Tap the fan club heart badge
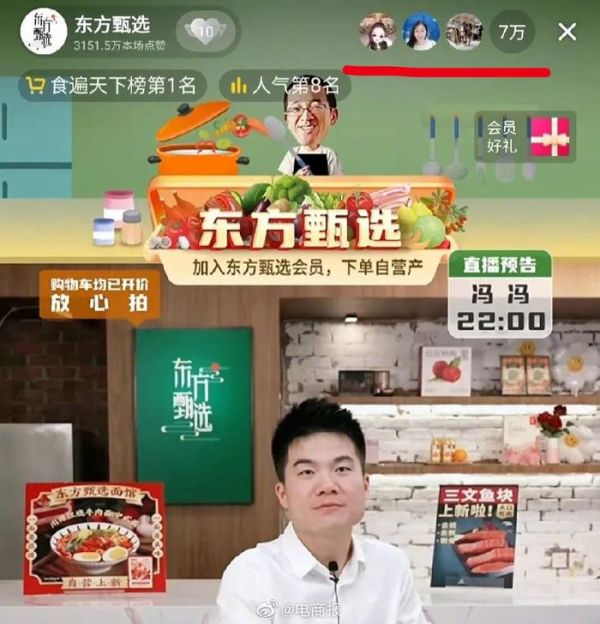600x624 pixels. tap(204, 31)
